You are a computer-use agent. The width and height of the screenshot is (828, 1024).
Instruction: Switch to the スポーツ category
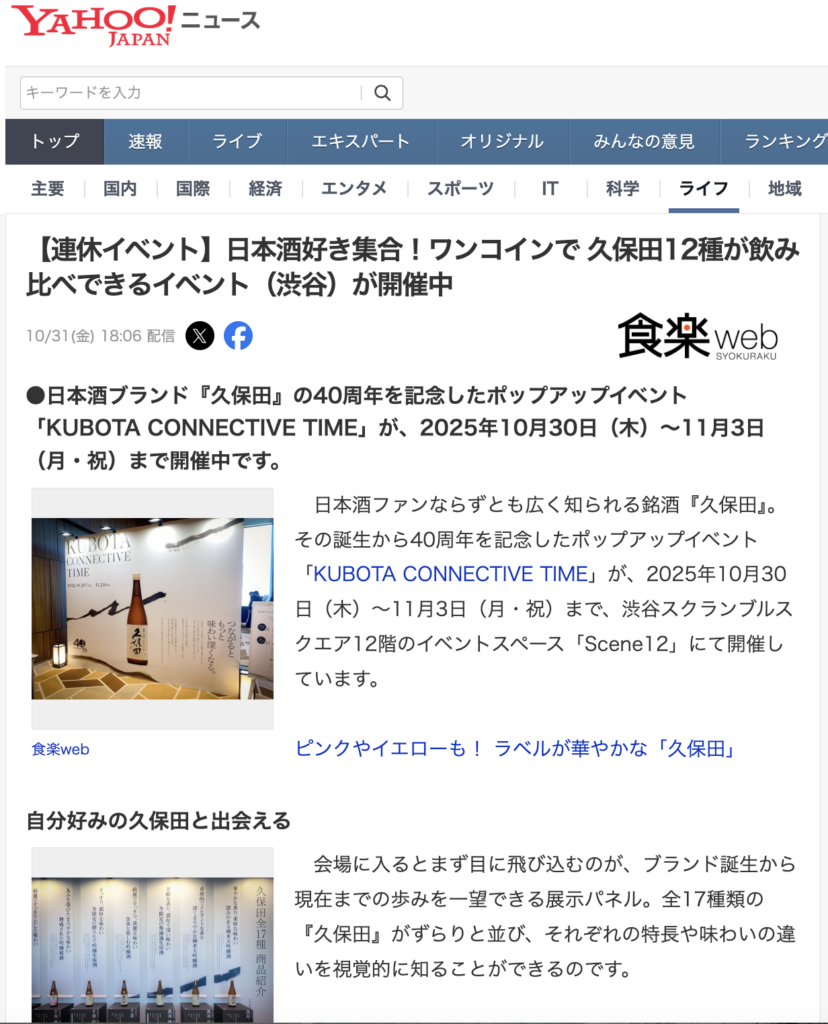pos(461,189)
